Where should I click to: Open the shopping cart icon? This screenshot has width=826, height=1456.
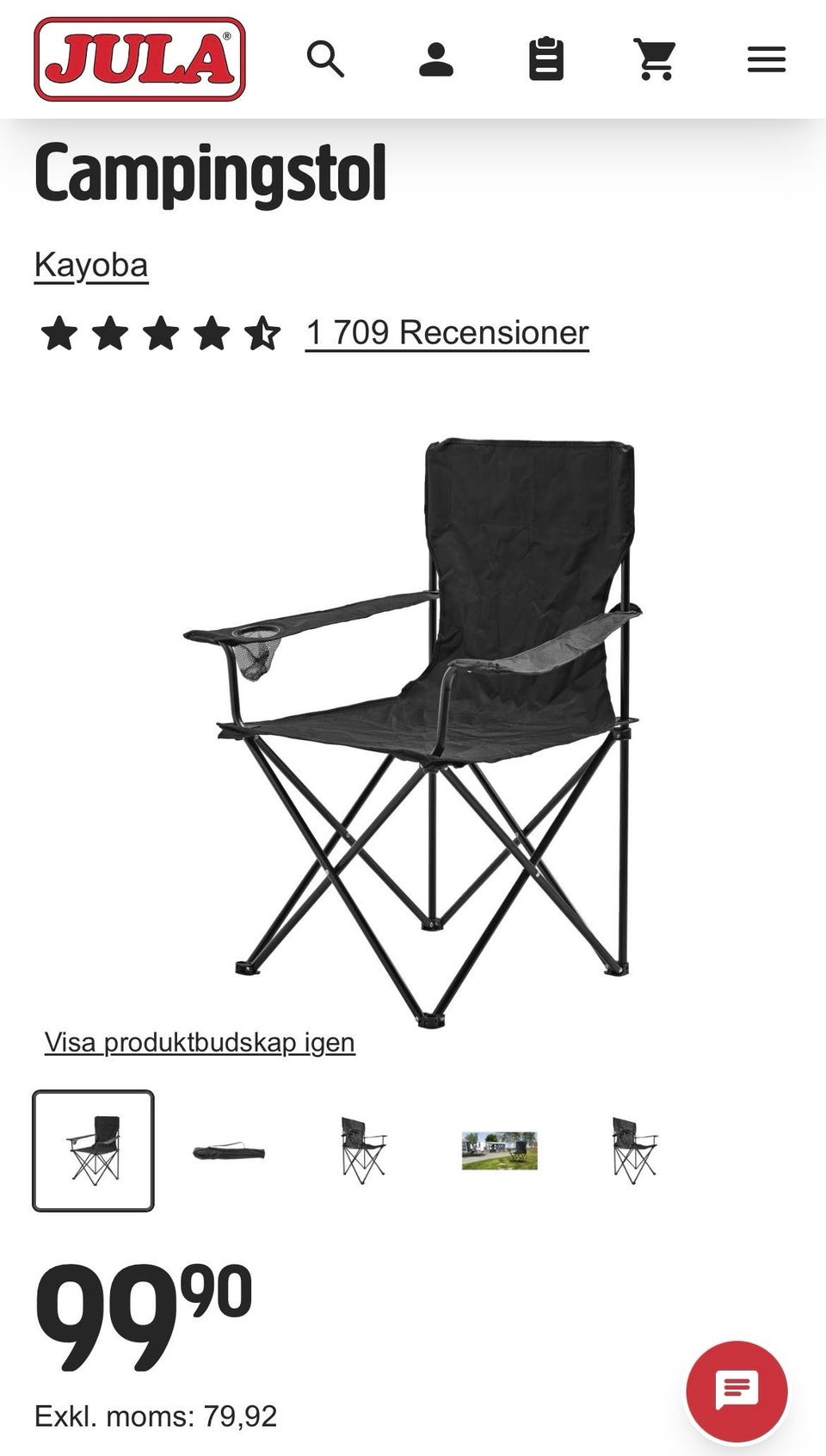tap(656, 58)
